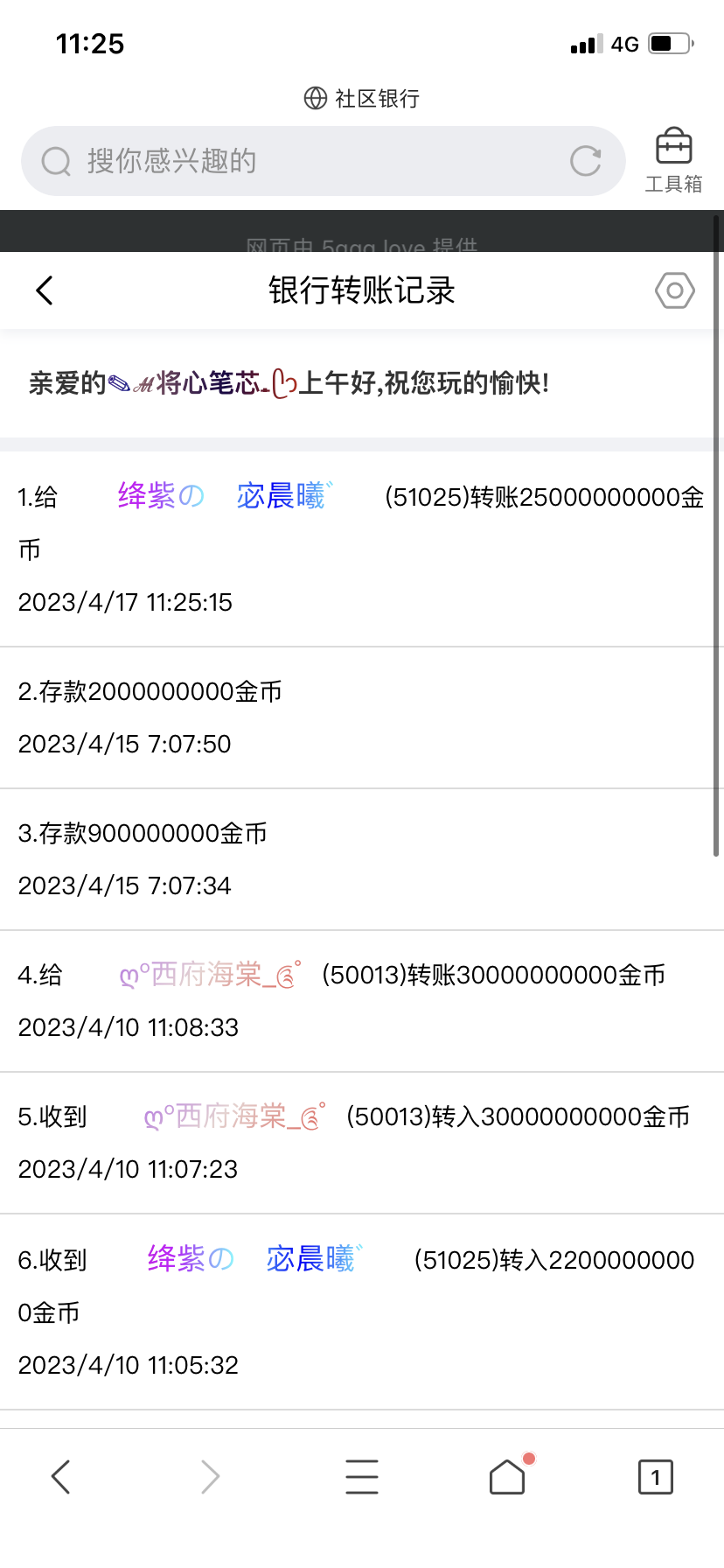
Task: Tap the 4G network indicator
Action: tap(624, 42)
